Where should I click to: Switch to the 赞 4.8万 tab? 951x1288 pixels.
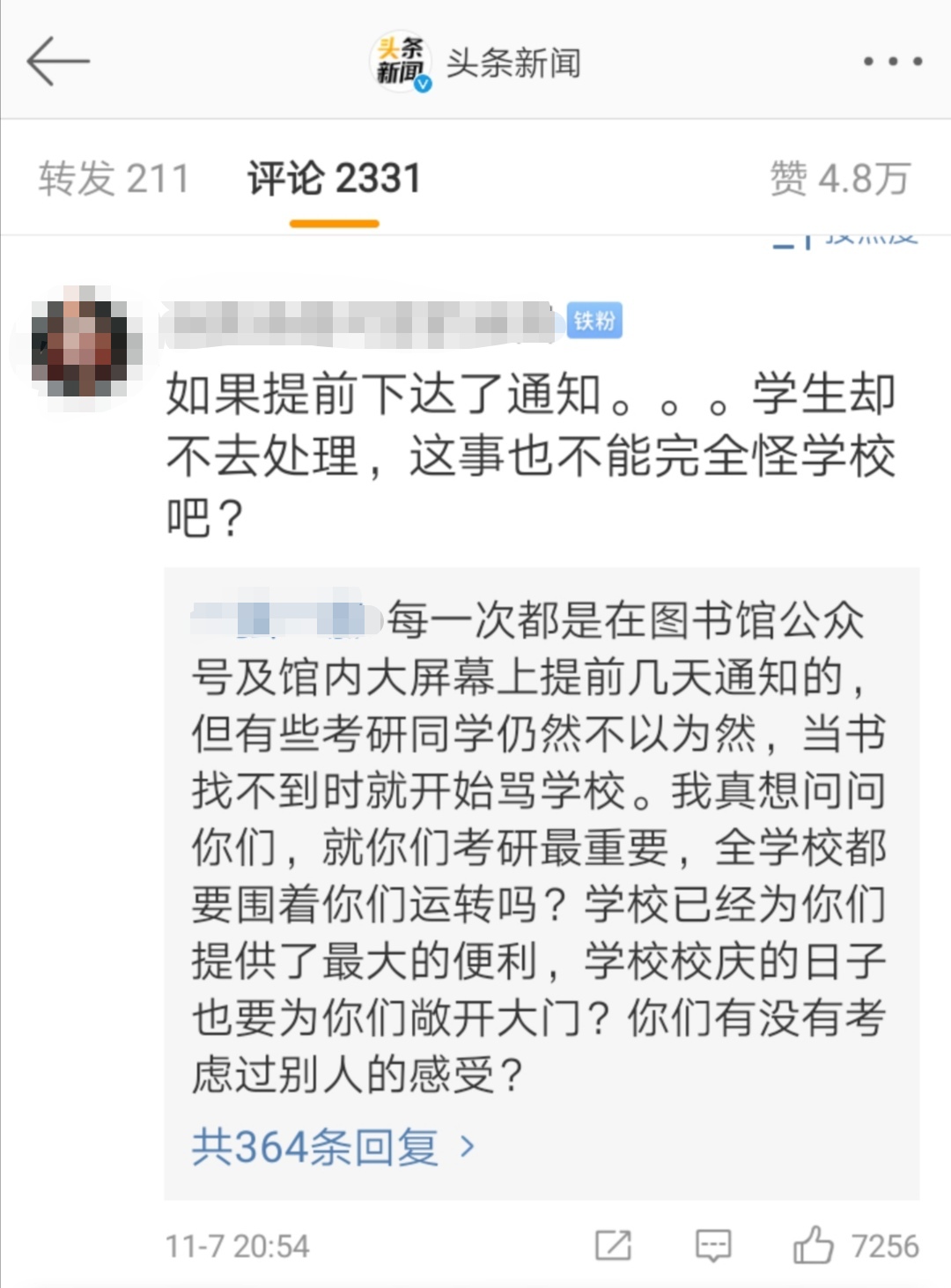click(839, 179)
